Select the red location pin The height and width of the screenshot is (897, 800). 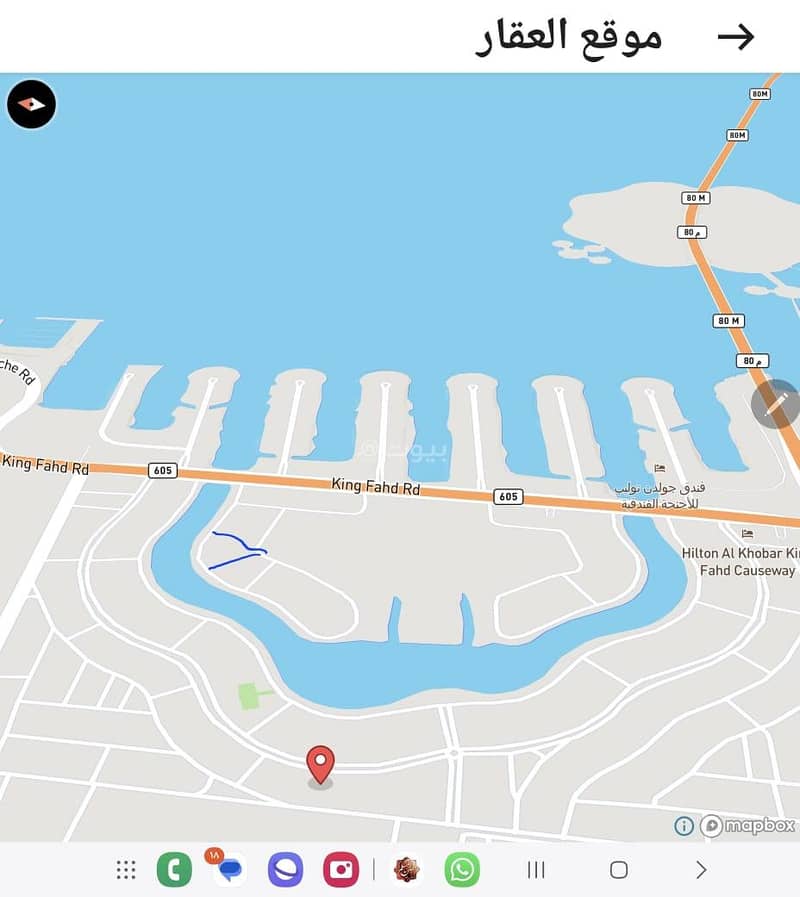coord(320,765)
